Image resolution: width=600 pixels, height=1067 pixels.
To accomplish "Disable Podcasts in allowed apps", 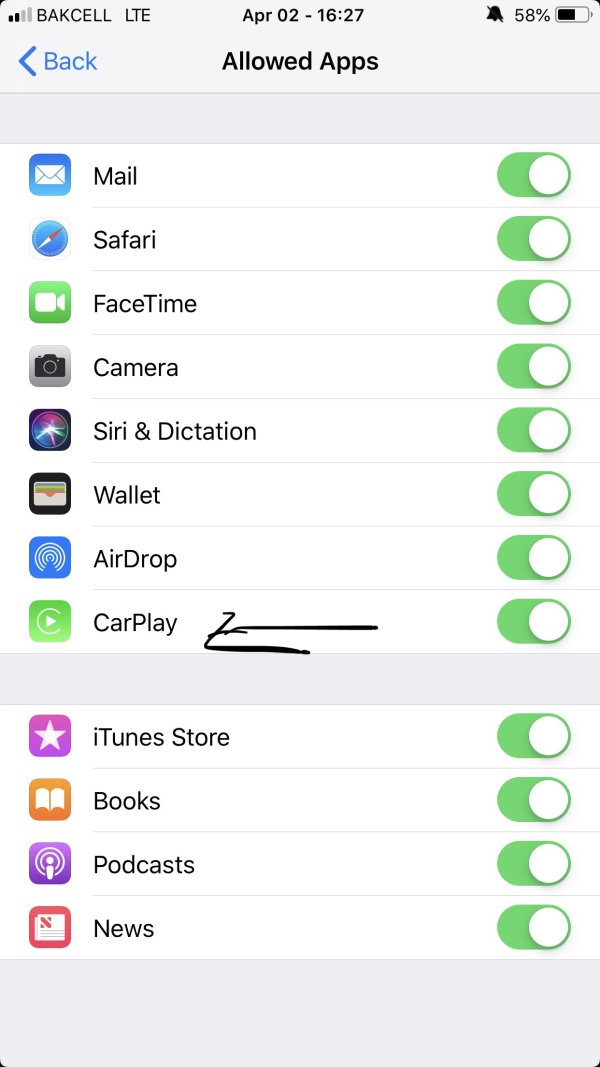I will point(533,865).
